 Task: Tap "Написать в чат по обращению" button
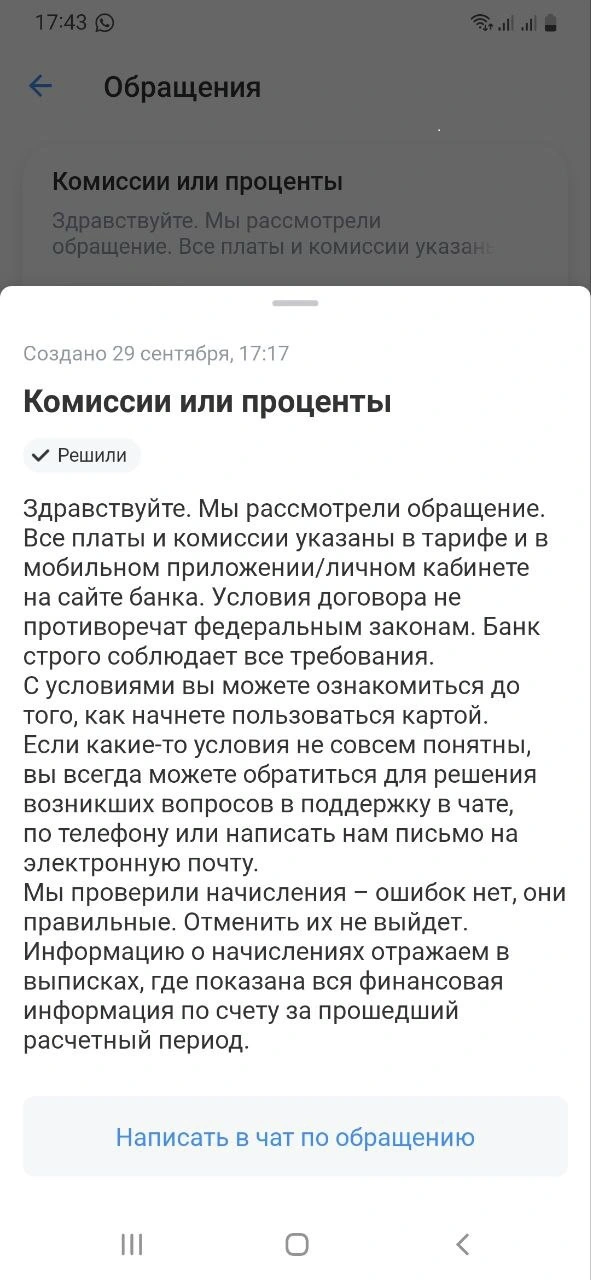295,1137
